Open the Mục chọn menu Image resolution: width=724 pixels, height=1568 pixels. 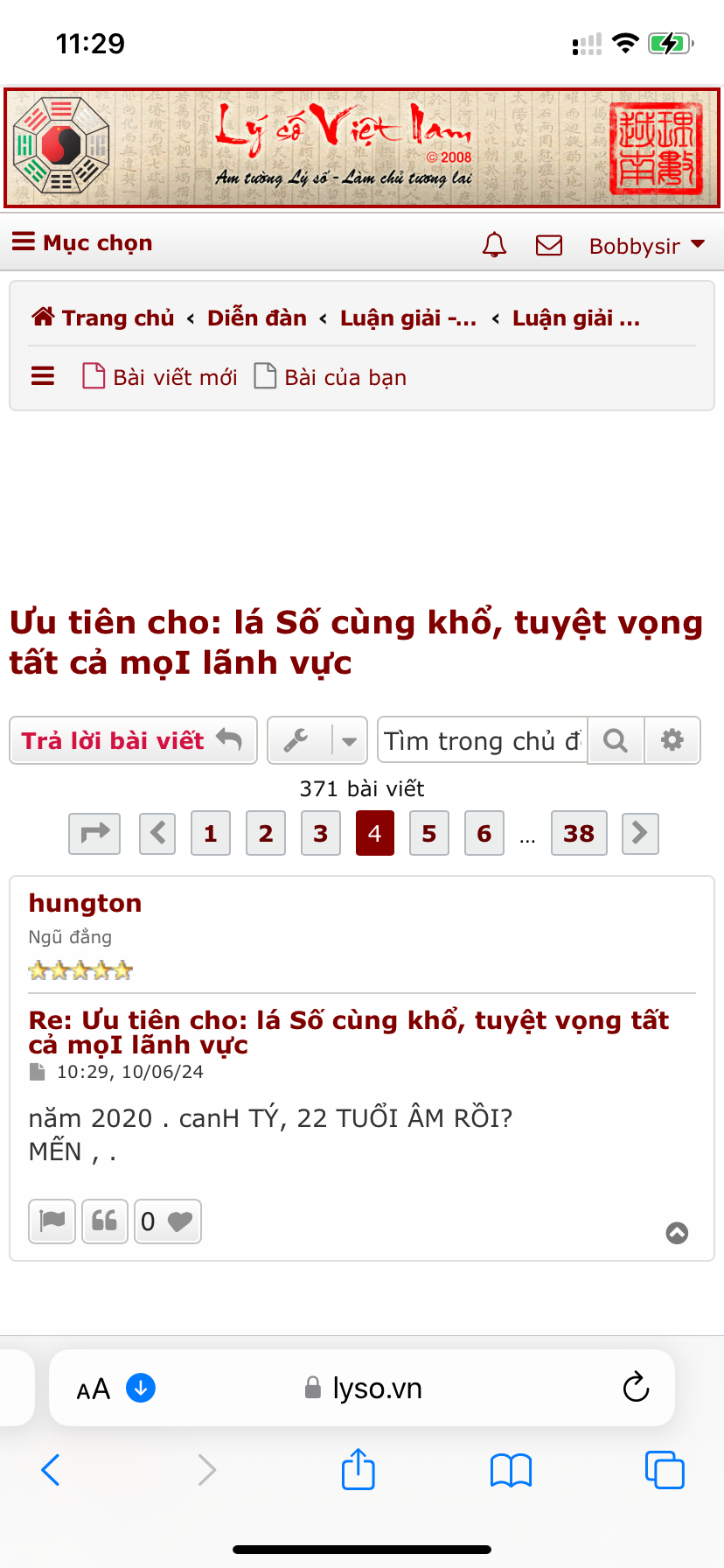tap(82, 242)
